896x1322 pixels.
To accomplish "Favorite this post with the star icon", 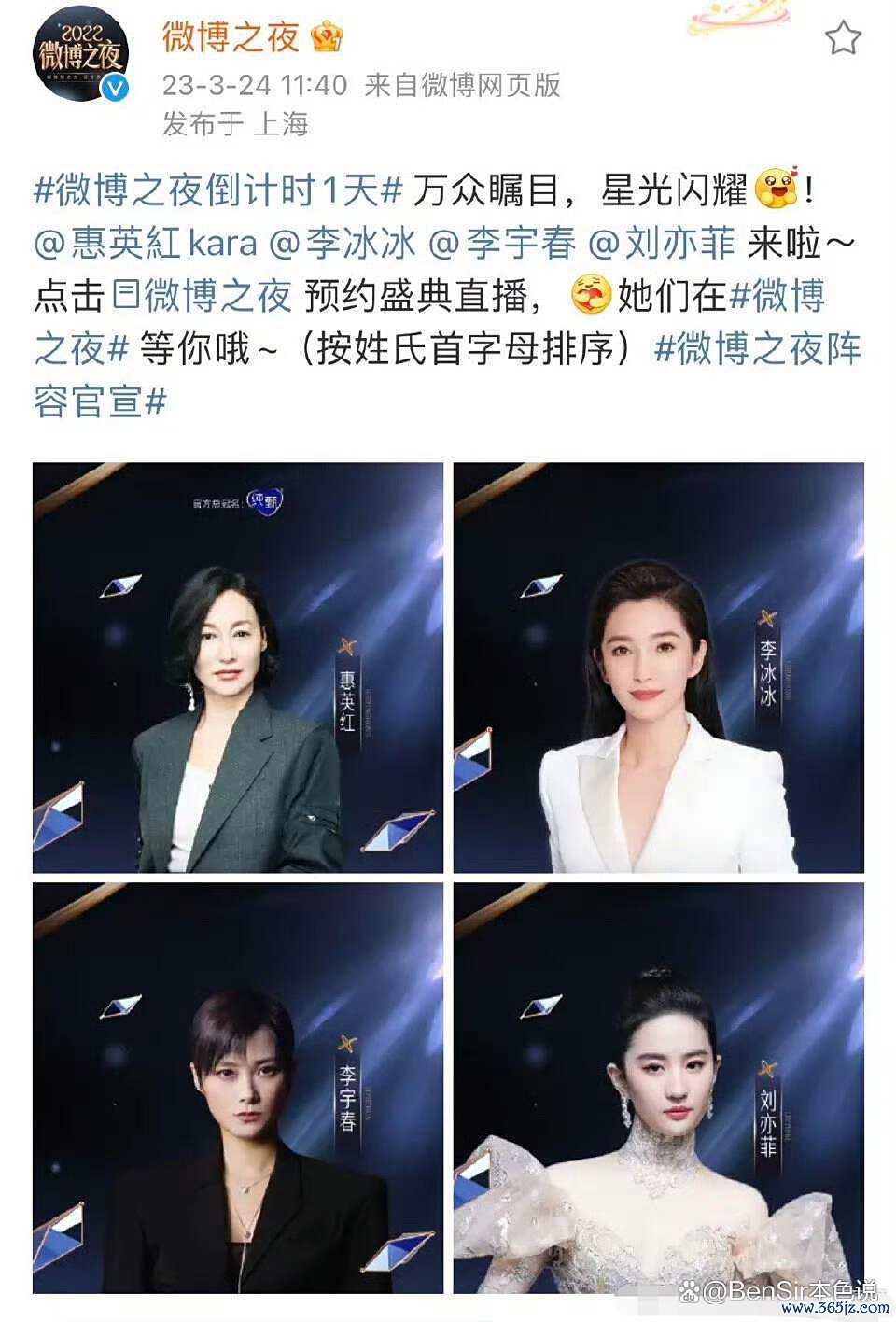I will coord(843,38).
